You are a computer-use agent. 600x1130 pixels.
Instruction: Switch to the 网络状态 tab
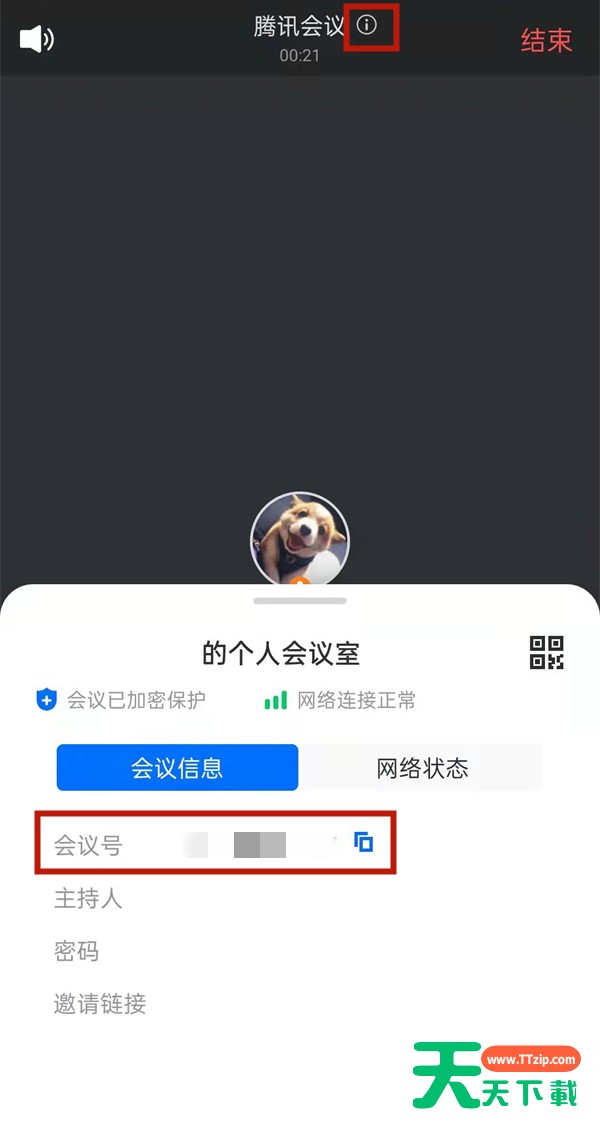click(x=422, y=768)
